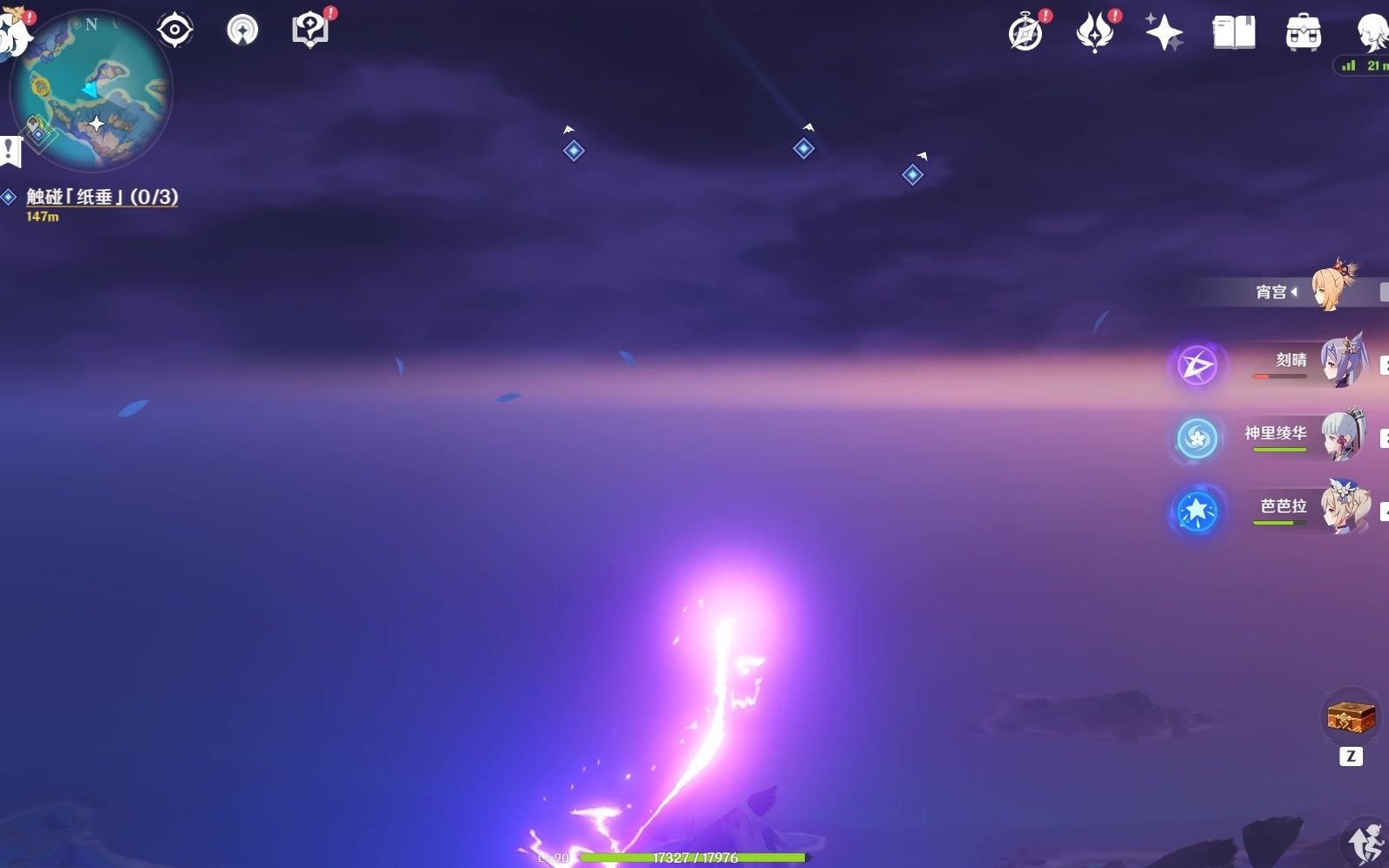The height and width of the screenshot is (868, 1389).
Task: Trigger 芭芭拉's elemental burst icon
Action: (x=1197, y=512)
